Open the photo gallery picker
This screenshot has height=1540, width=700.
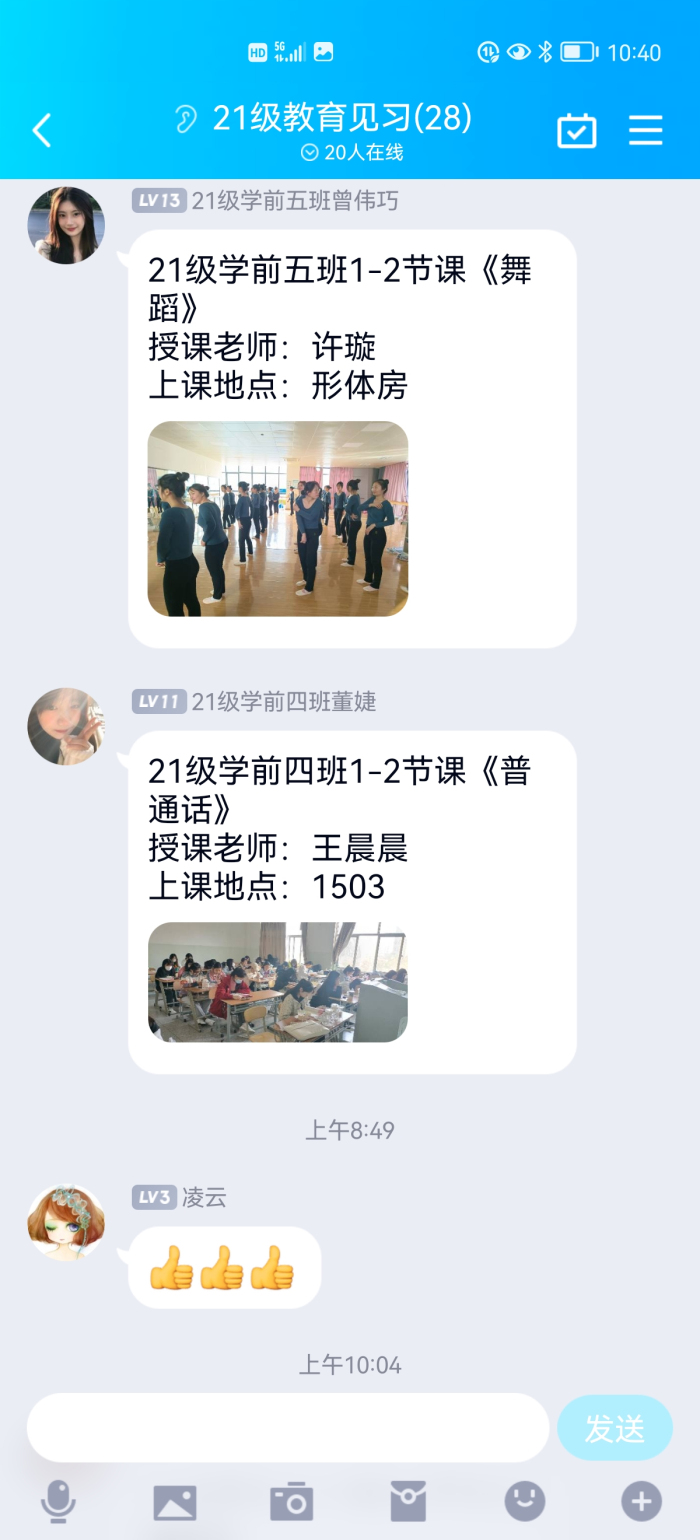[174, 1501]
